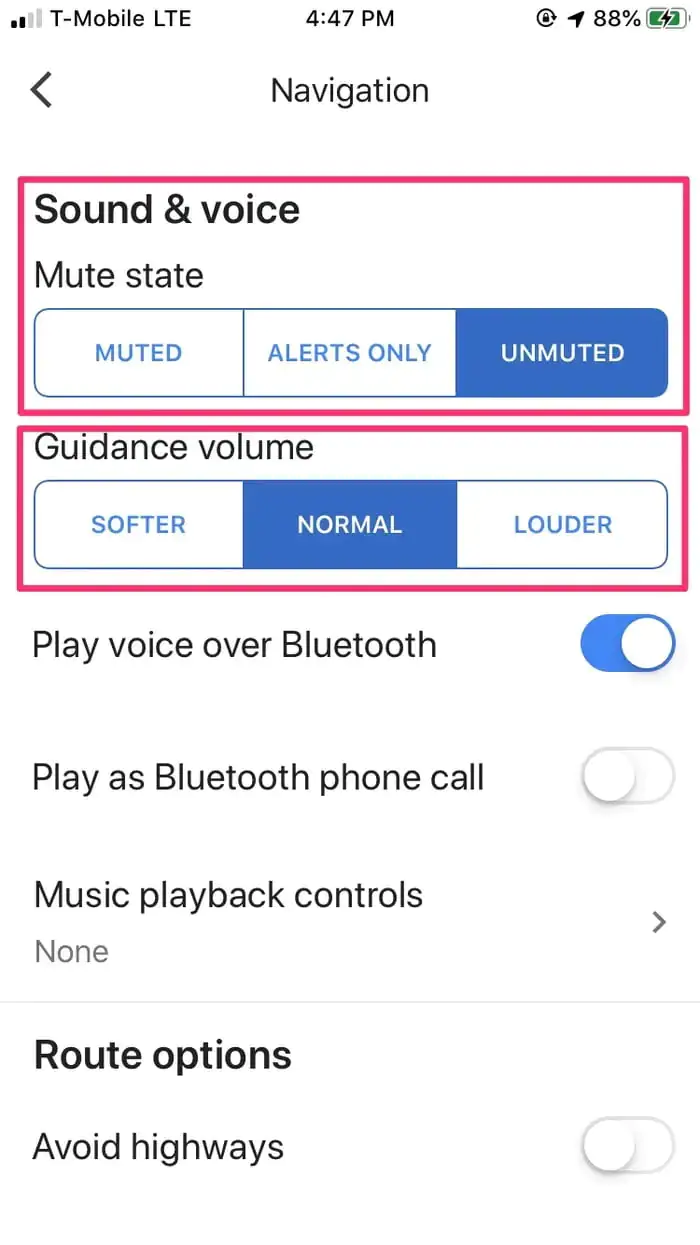Set guidance volume to Softer
This screenshot has height=1245, width=700.
coord(139,525)
